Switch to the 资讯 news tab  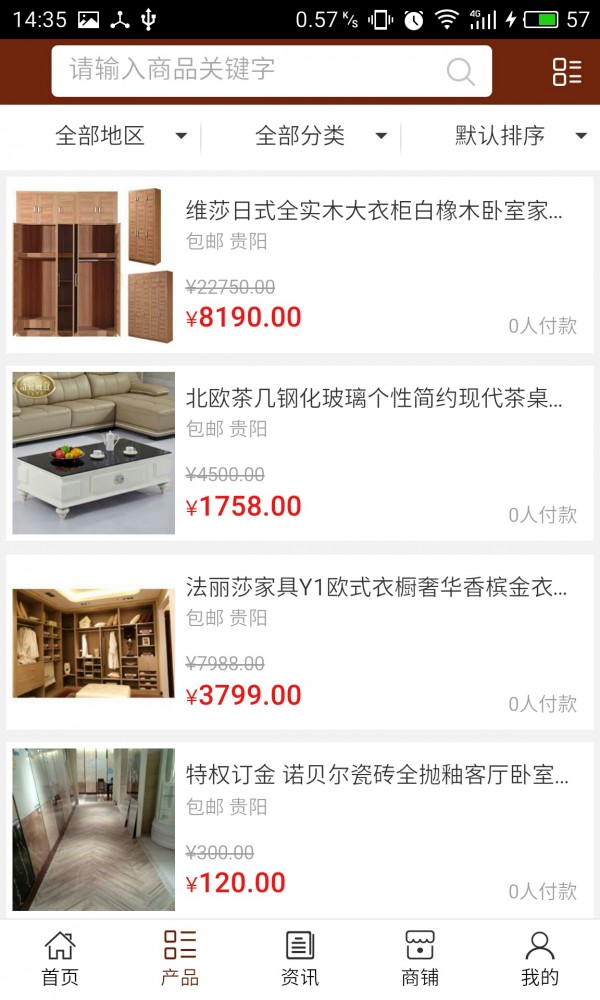pos(300,958)
